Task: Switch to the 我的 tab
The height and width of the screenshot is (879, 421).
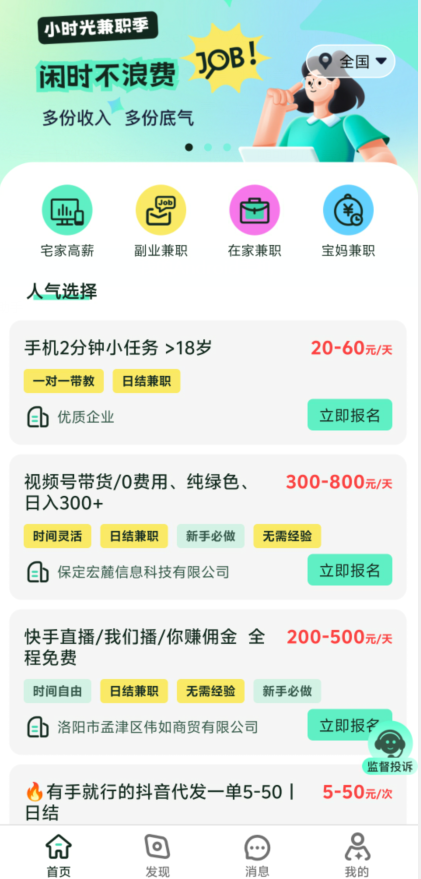Action: (357, 855)
